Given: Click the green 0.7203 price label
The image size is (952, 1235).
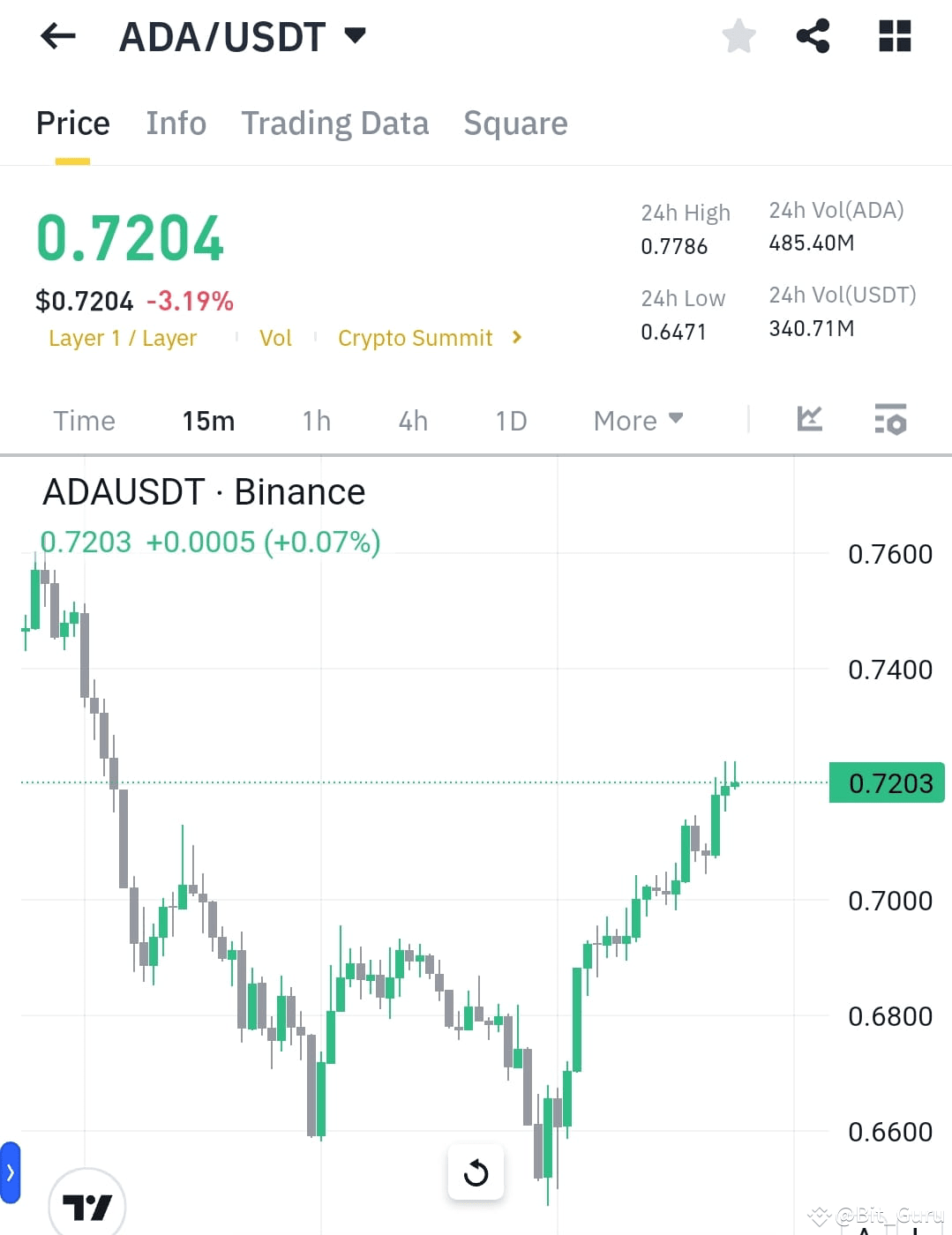Looking at the screenshot, I should click(887, 782).
